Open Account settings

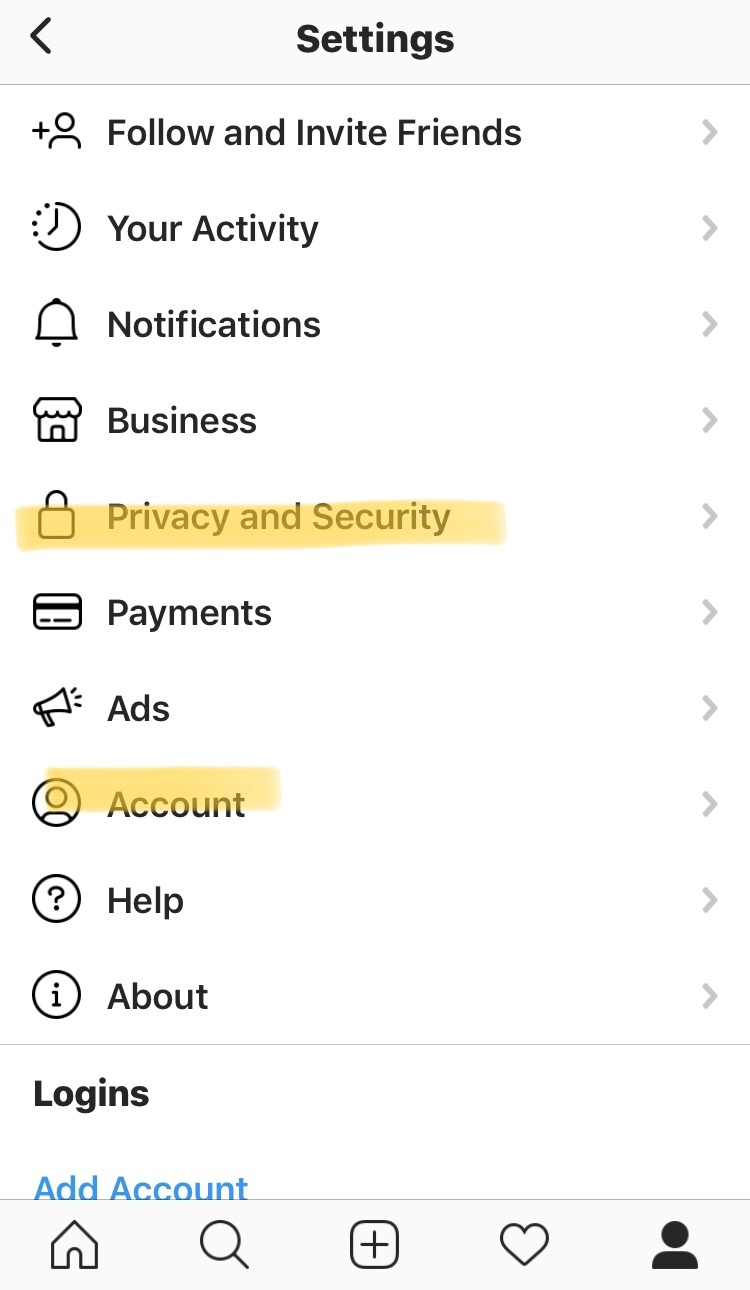176,805
